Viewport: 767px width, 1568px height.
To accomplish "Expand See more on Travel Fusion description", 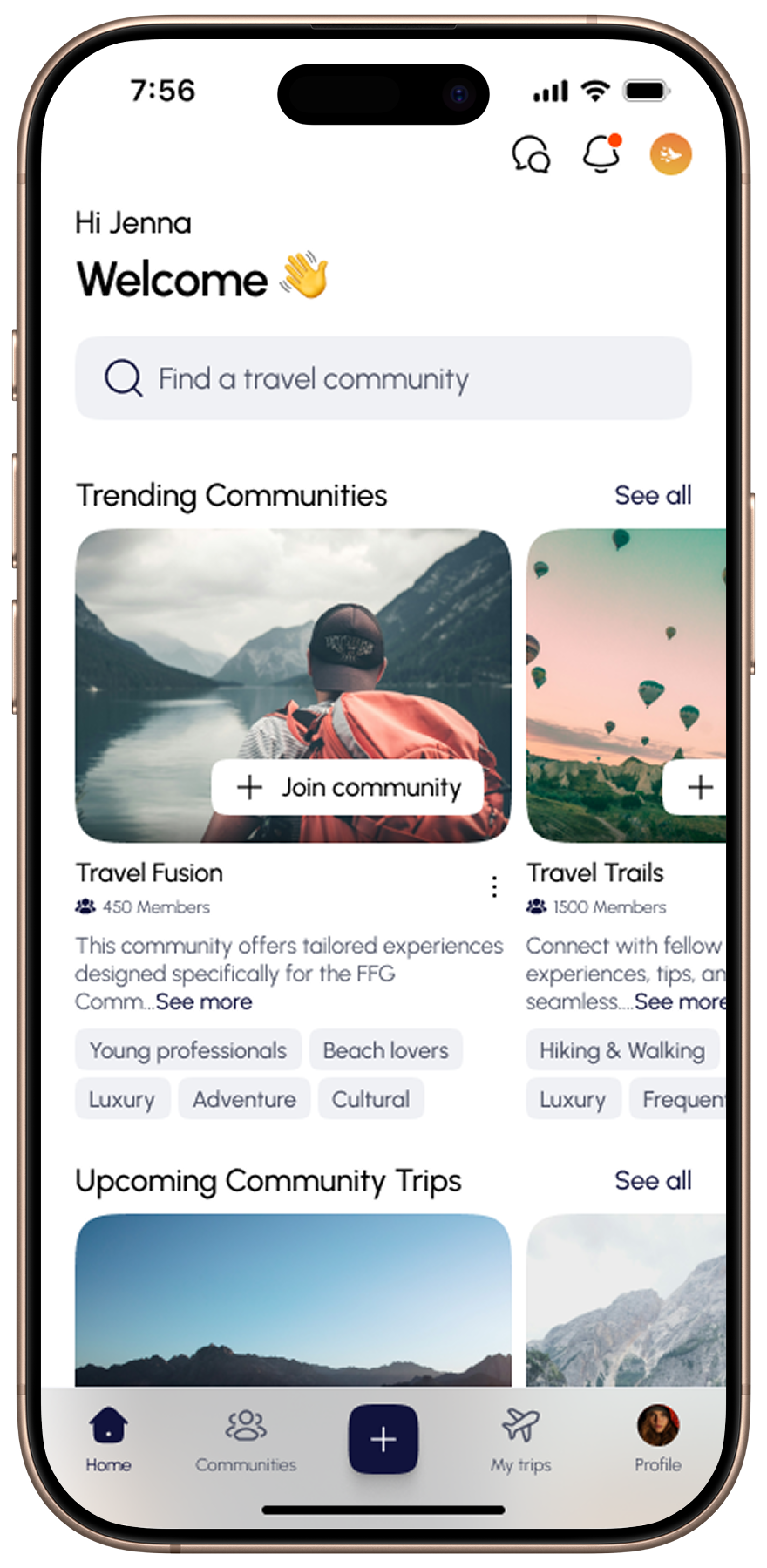I will (x=204, y=1002).
